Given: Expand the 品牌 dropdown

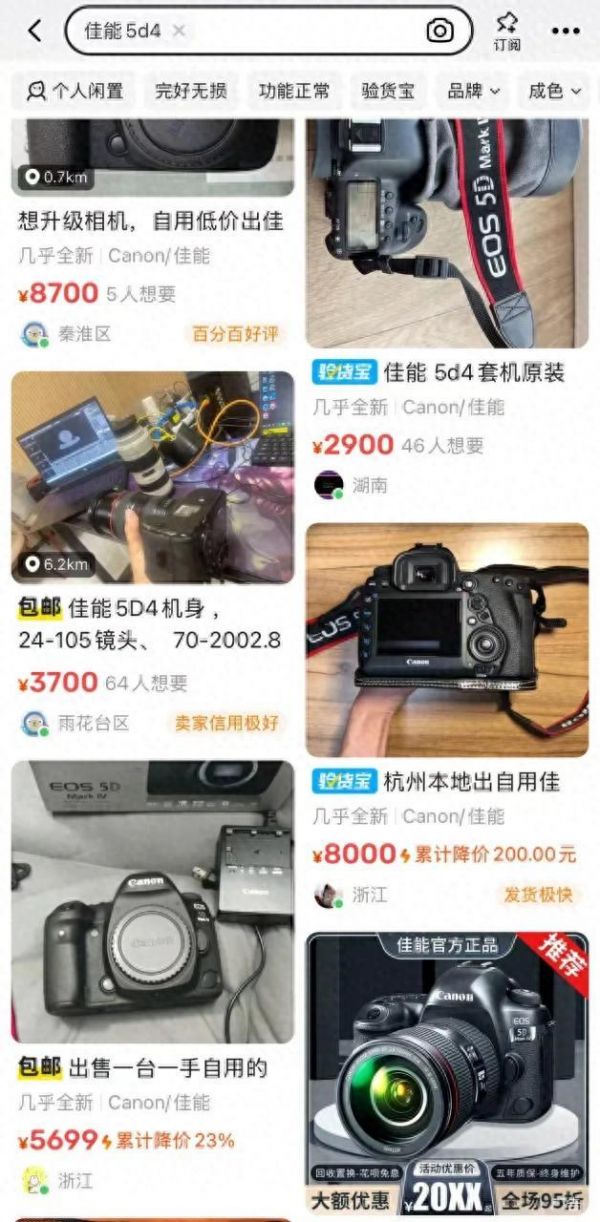Looking at the screenshot, I should [x=473, y=91].
